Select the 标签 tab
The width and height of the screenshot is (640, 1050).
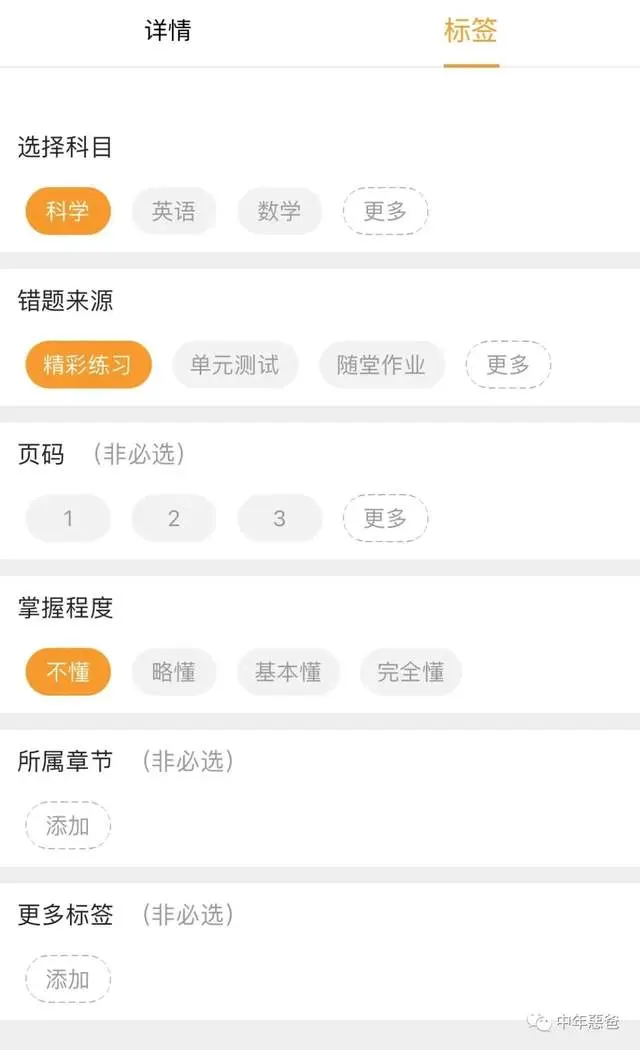point(471,31)
